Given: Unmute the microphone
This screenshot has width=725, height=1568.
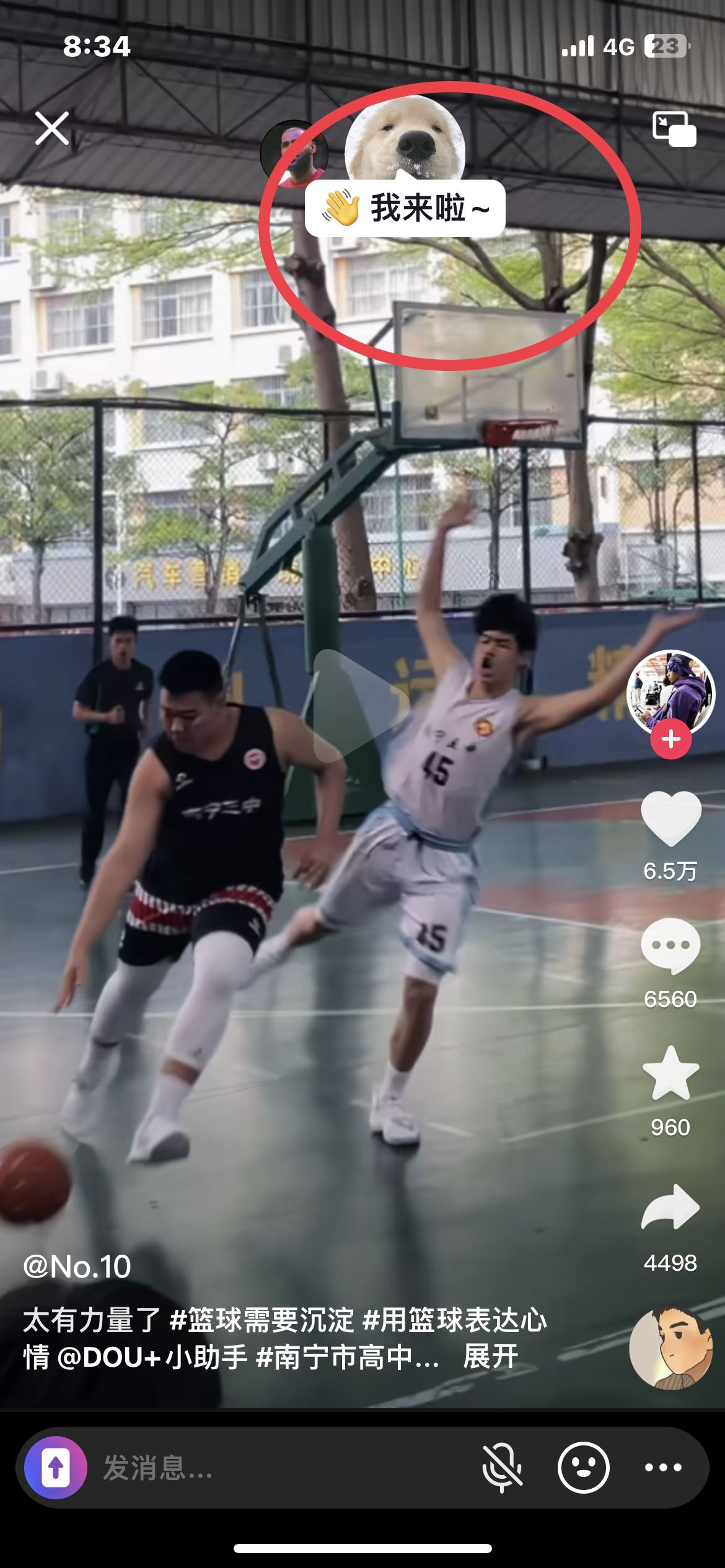Looking at the screenshot, I should click(501, 1467).
